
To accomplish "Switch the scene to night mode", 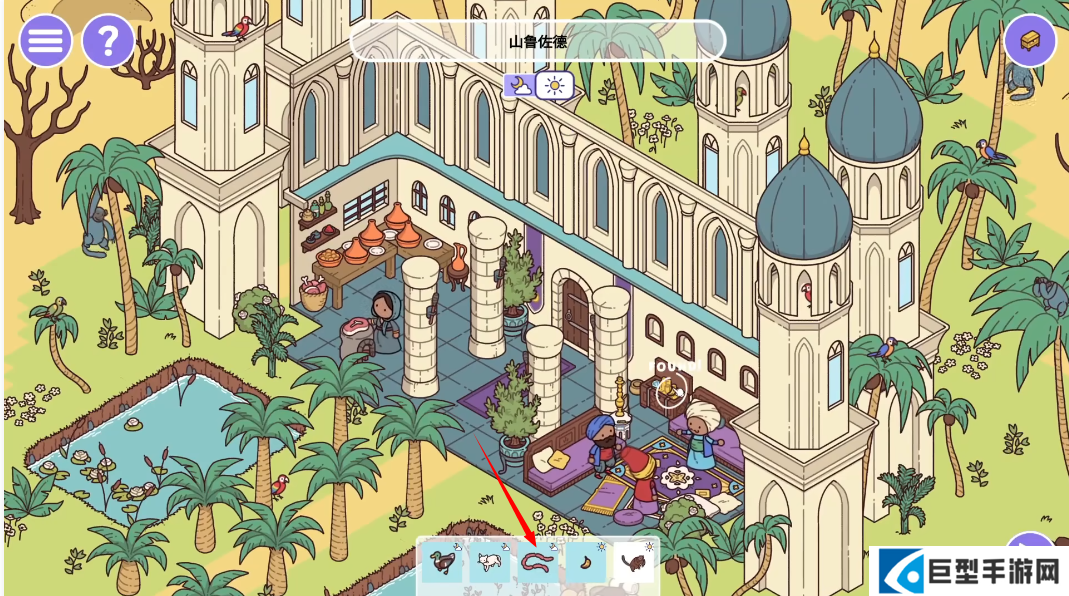I will click(519, 86).
